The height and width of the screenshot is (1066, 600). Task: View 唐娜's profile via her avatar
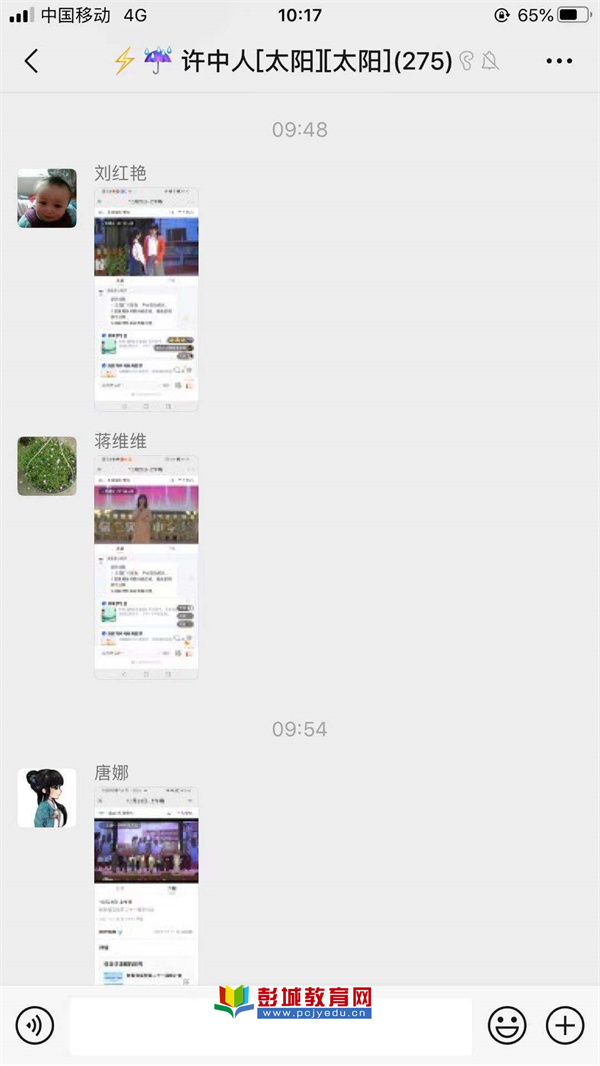(47, 798)
